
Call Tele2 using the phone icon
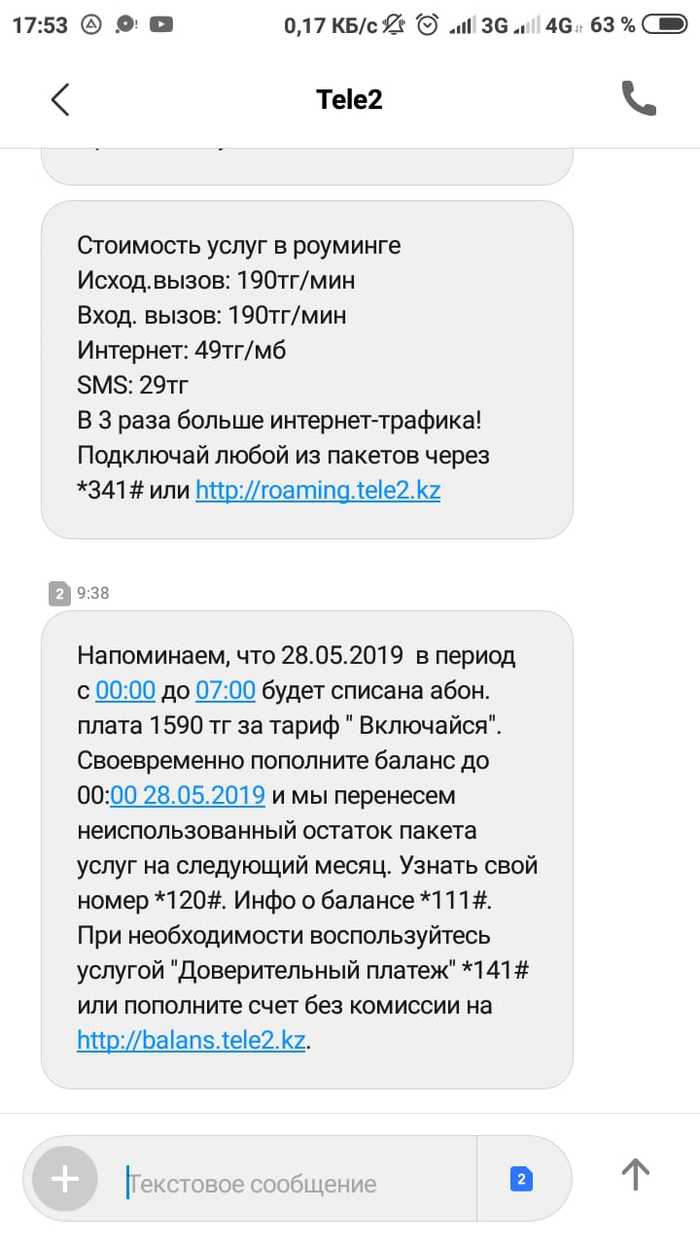click(638, 99)
